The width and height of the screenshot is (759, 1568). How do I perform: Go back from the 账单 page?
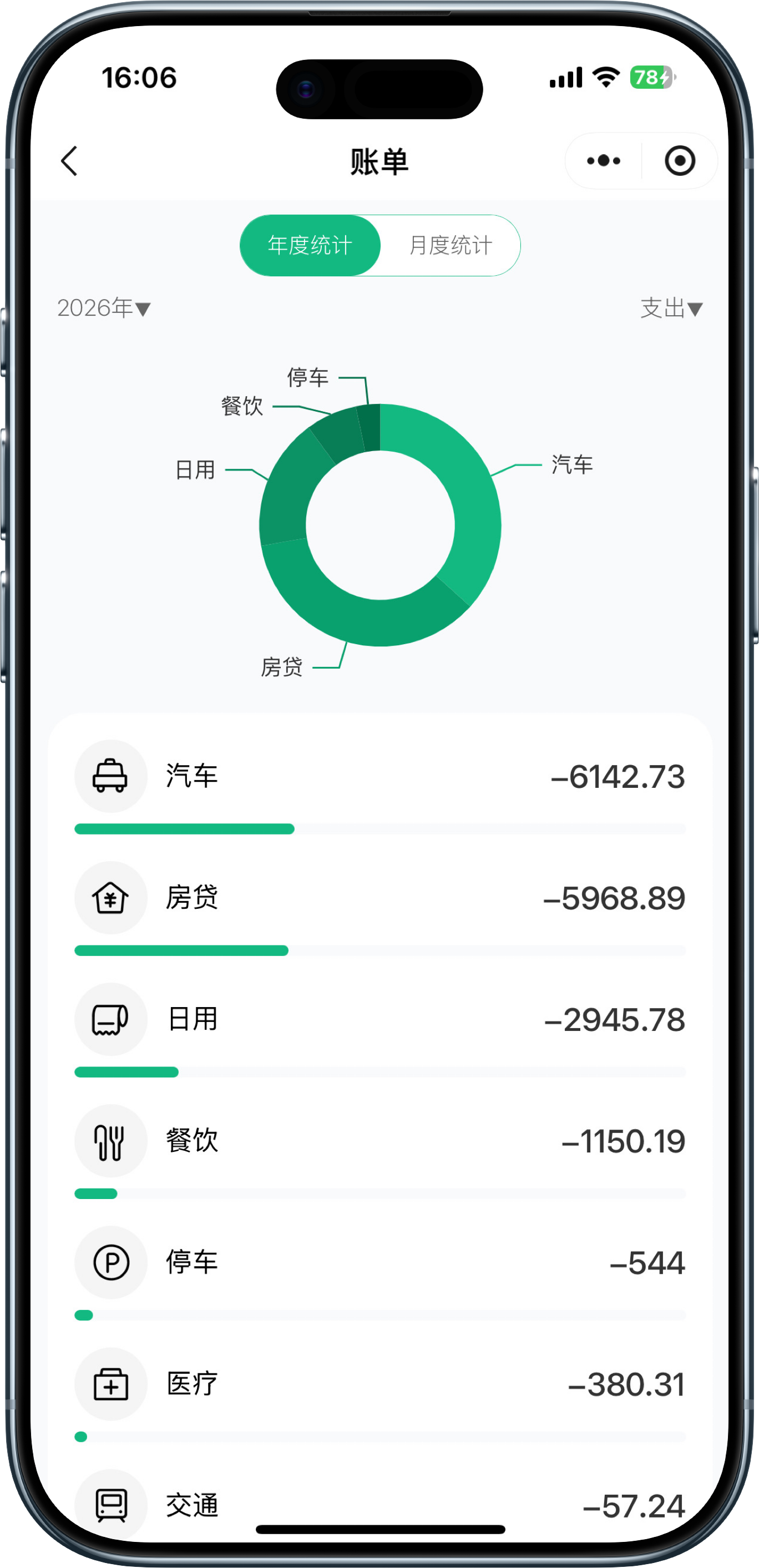click(x=70, y=161)
